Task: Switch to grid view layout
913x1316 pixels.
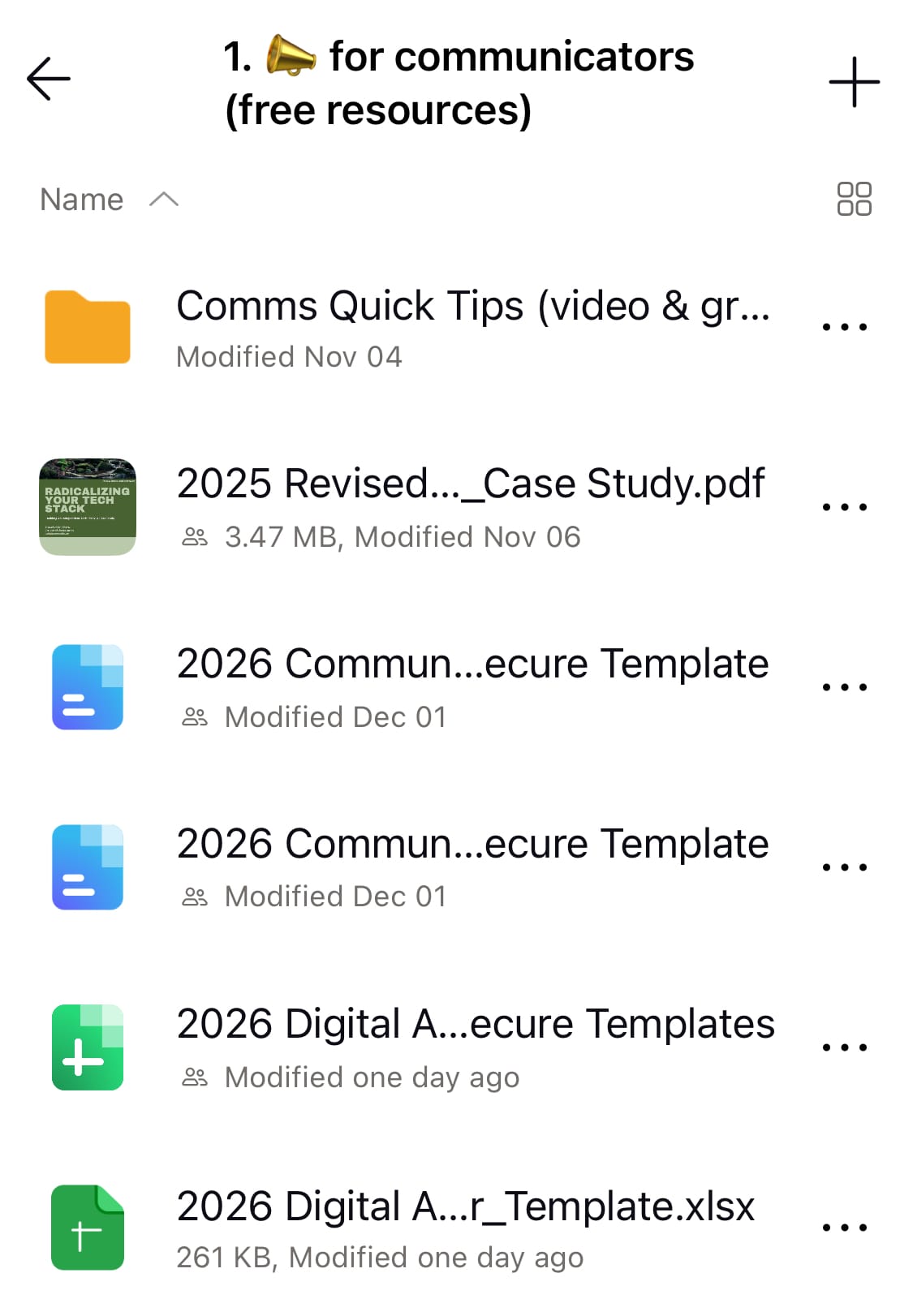Action: click(854, 200)
